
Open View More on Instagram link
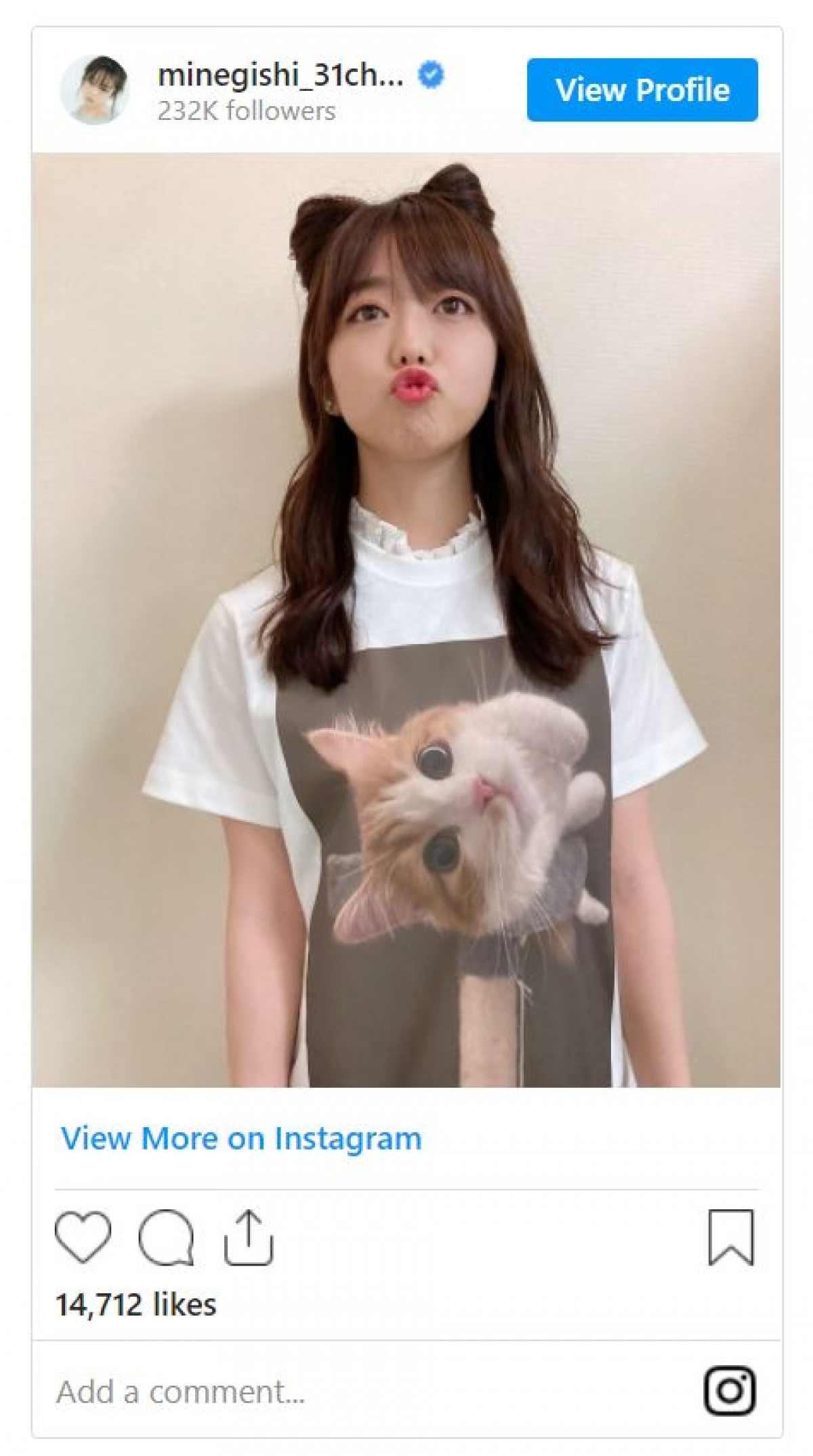click(x=241, y=1138)
